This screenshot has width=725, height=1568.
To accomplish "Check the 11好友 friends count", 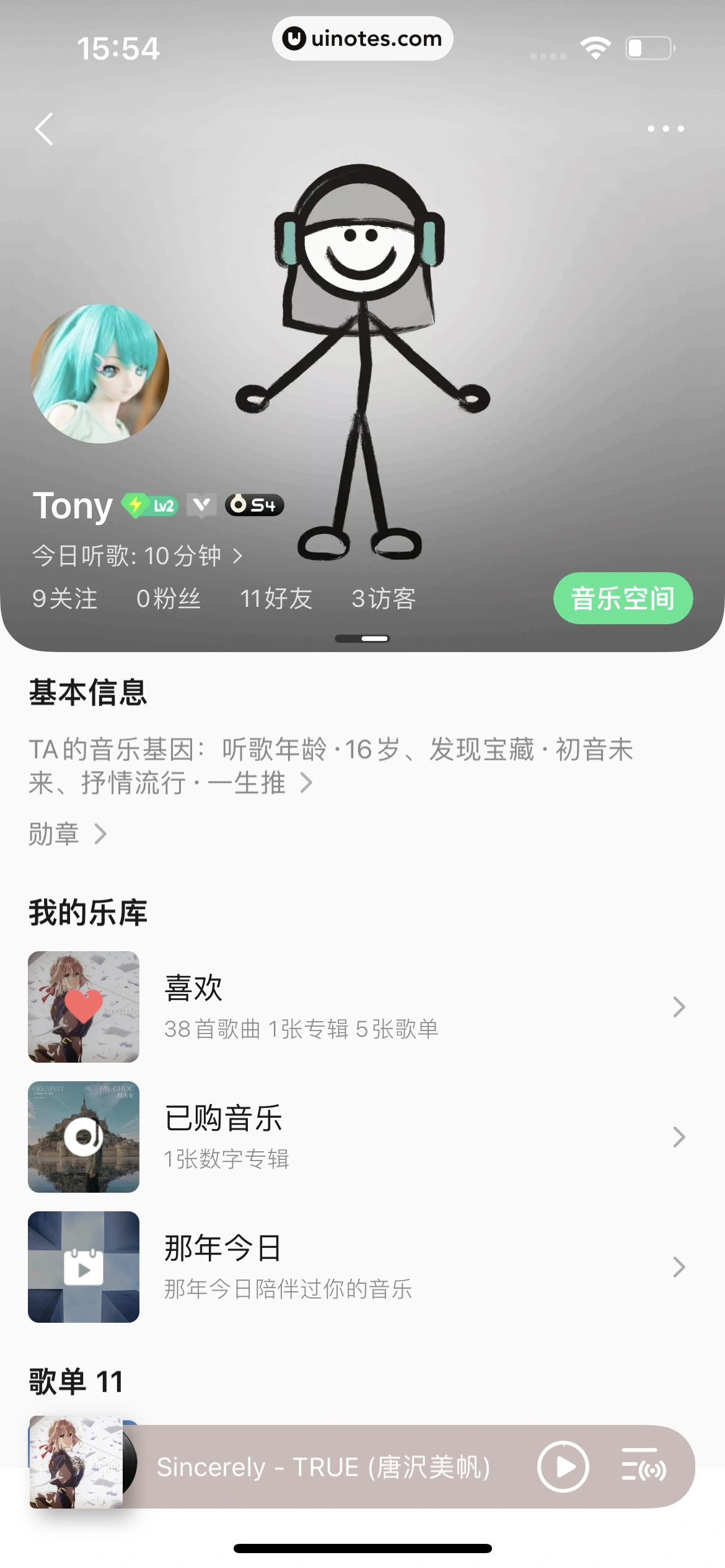I will tap(276, 598).
